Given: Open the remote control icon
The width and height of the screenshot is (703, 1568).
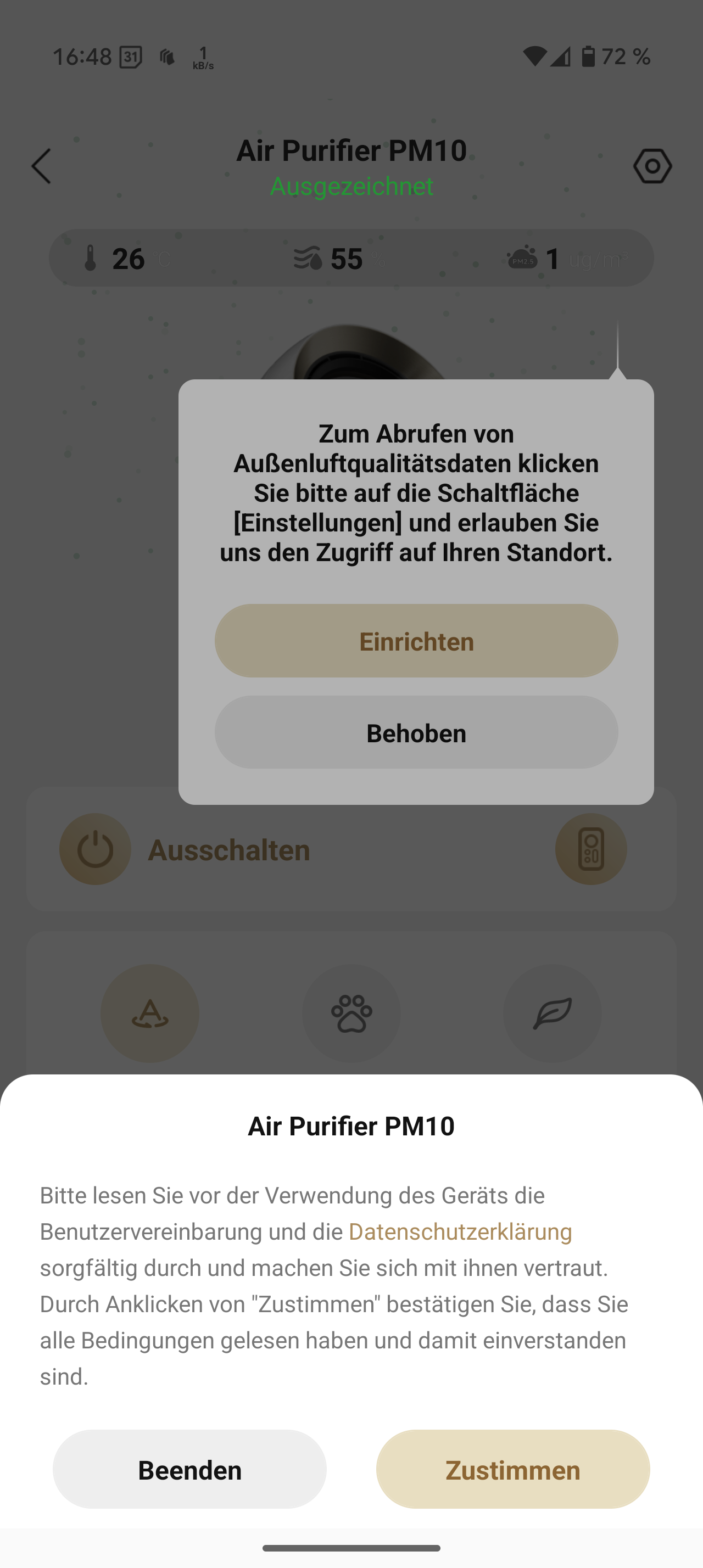Looking at the screenshot, I should (591, 849).
